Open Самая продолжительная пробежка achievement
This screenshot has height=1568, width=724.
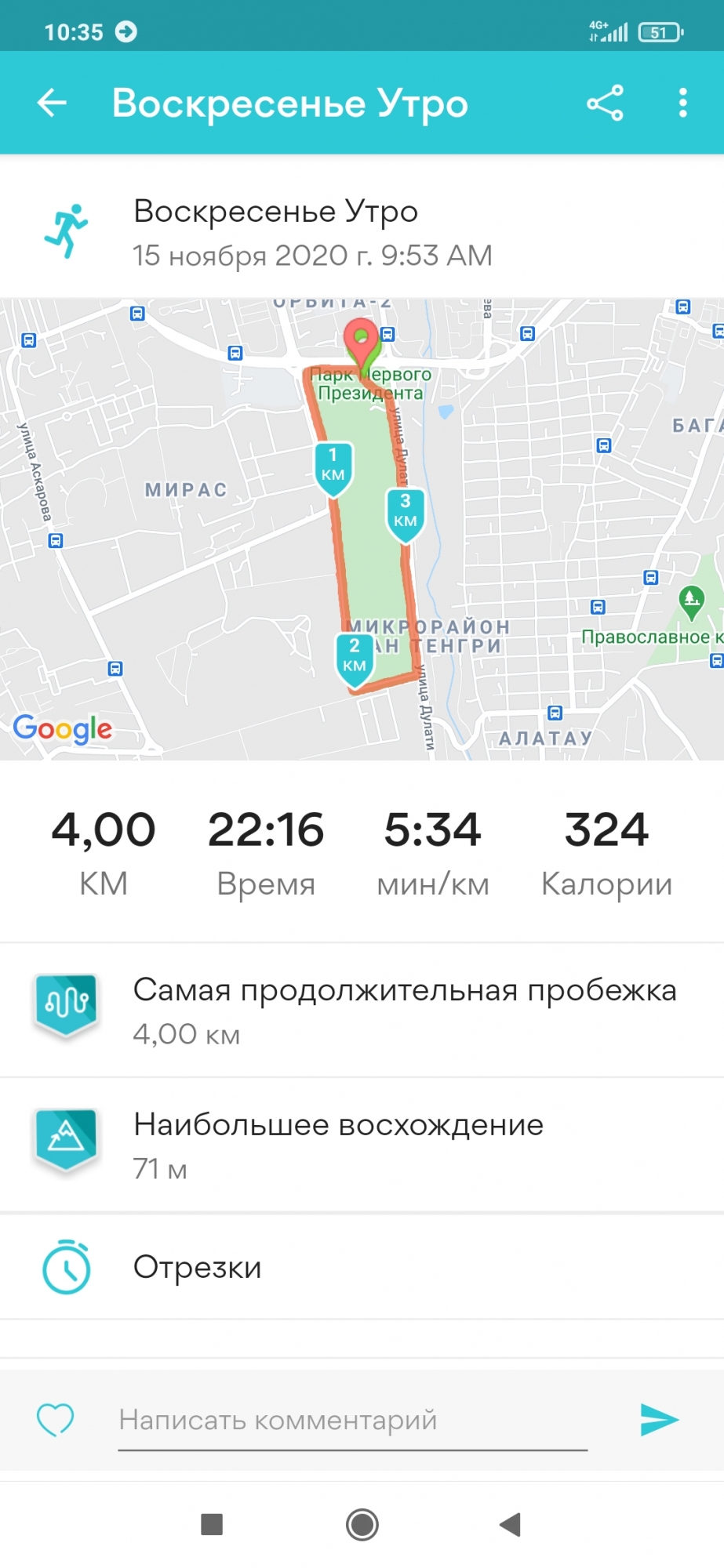coord(362,1011)
